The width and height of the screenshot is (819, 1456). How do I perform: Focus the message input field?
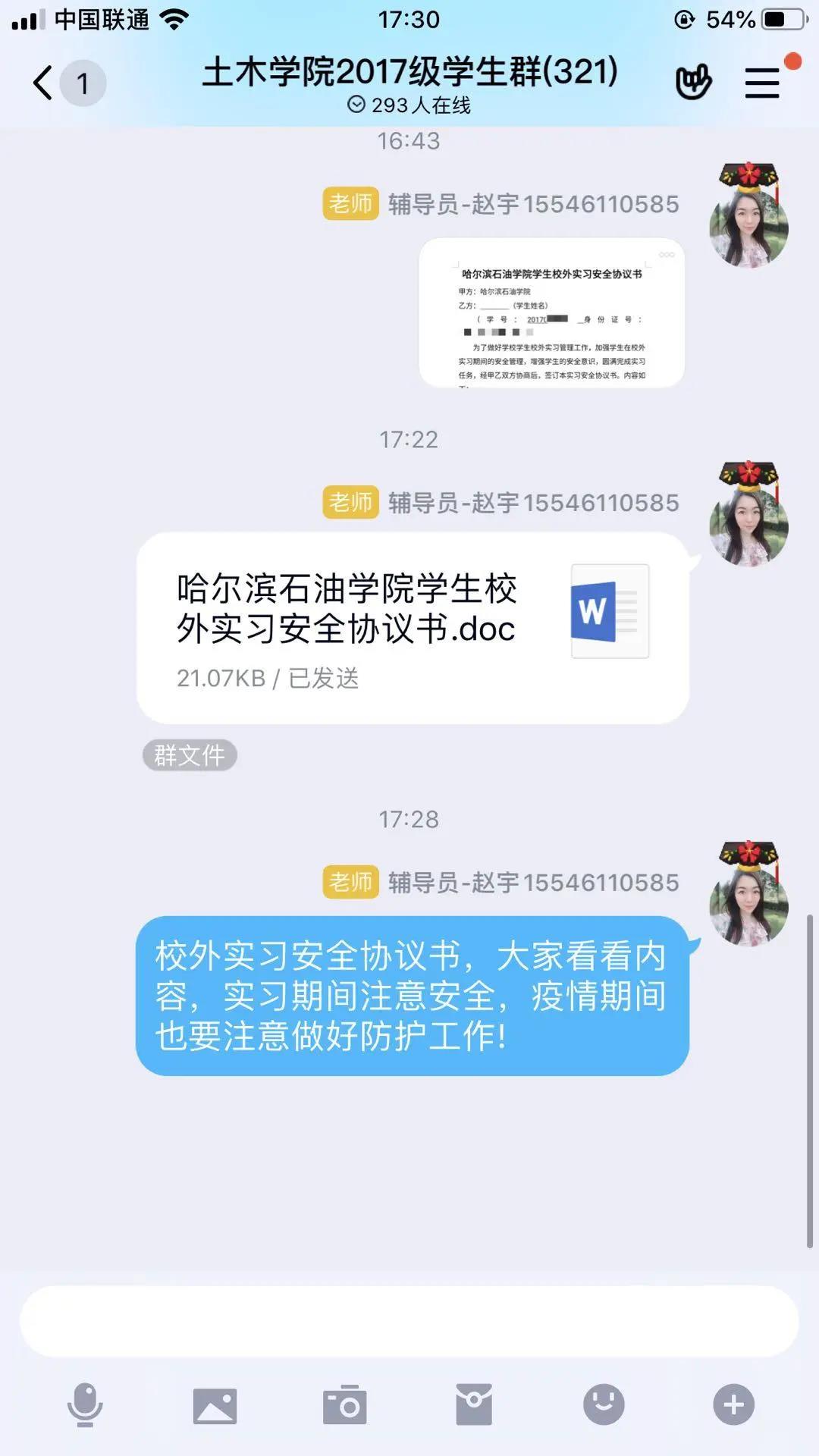[409, 1321]
